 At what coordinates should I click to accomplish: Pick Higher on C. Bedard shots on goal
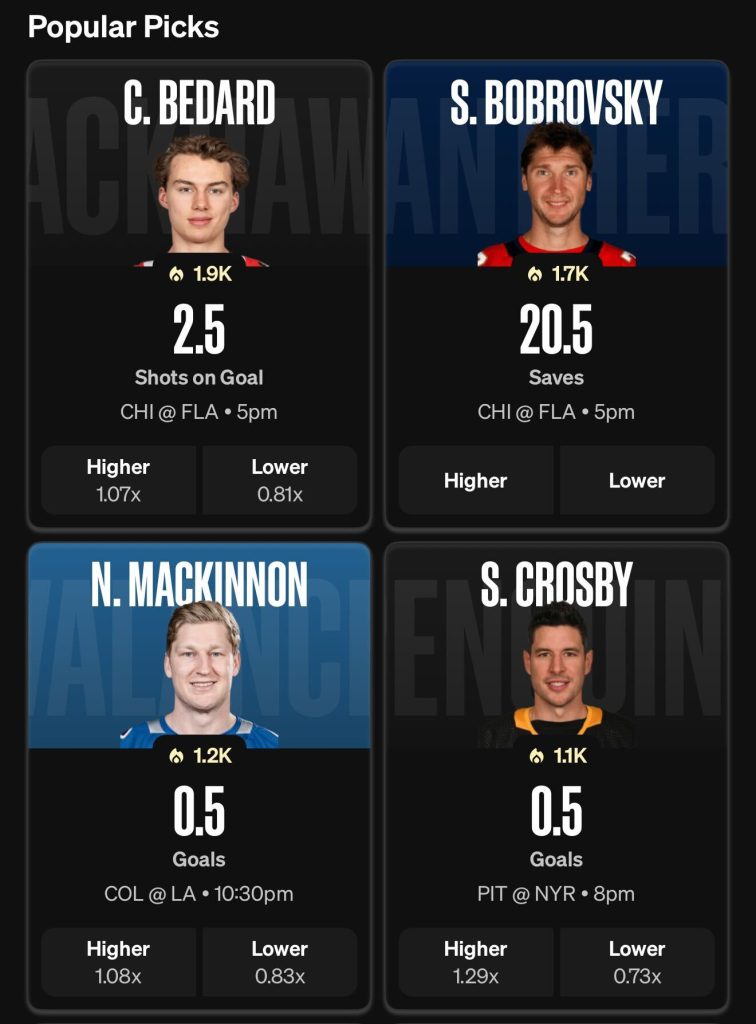click(118, 480)
